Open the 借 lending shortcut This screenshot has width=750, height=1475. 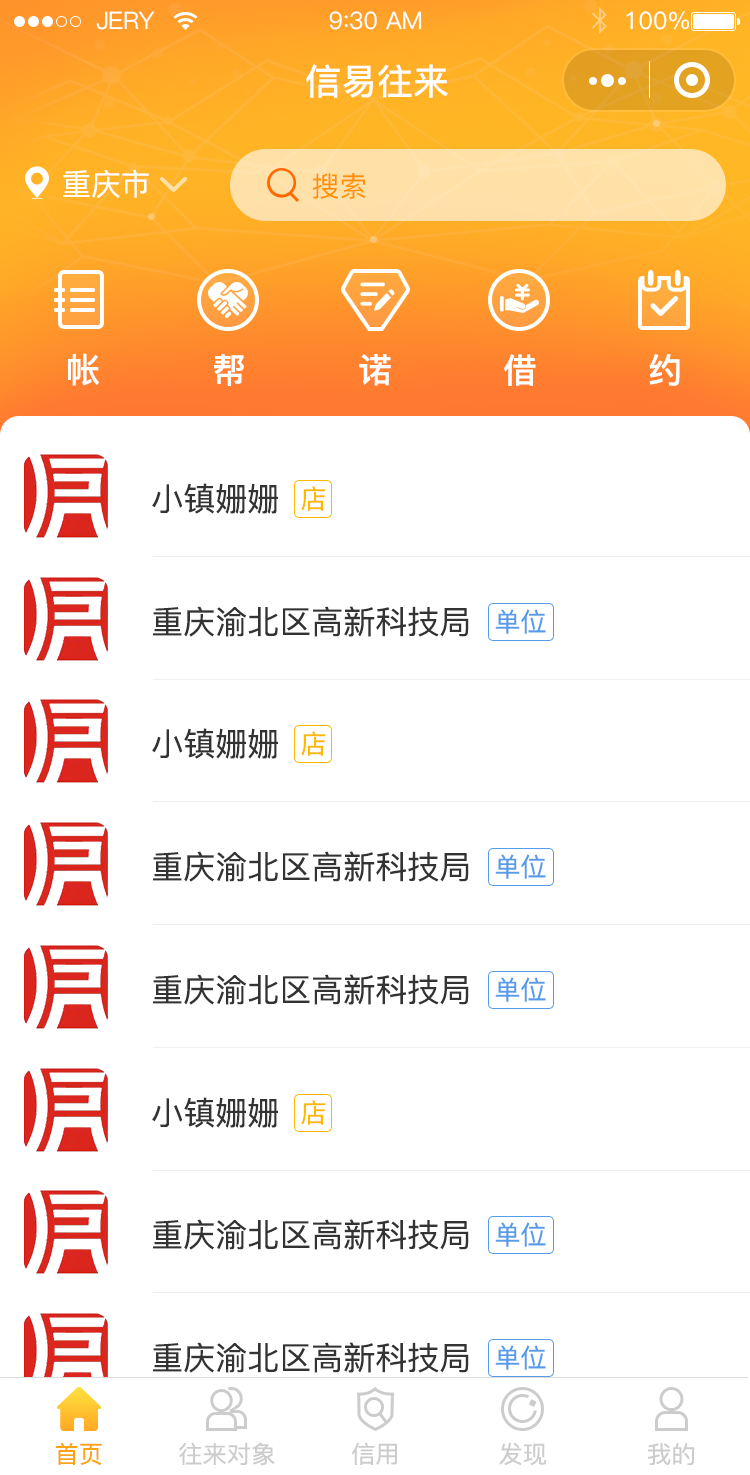tap(519, 328)
